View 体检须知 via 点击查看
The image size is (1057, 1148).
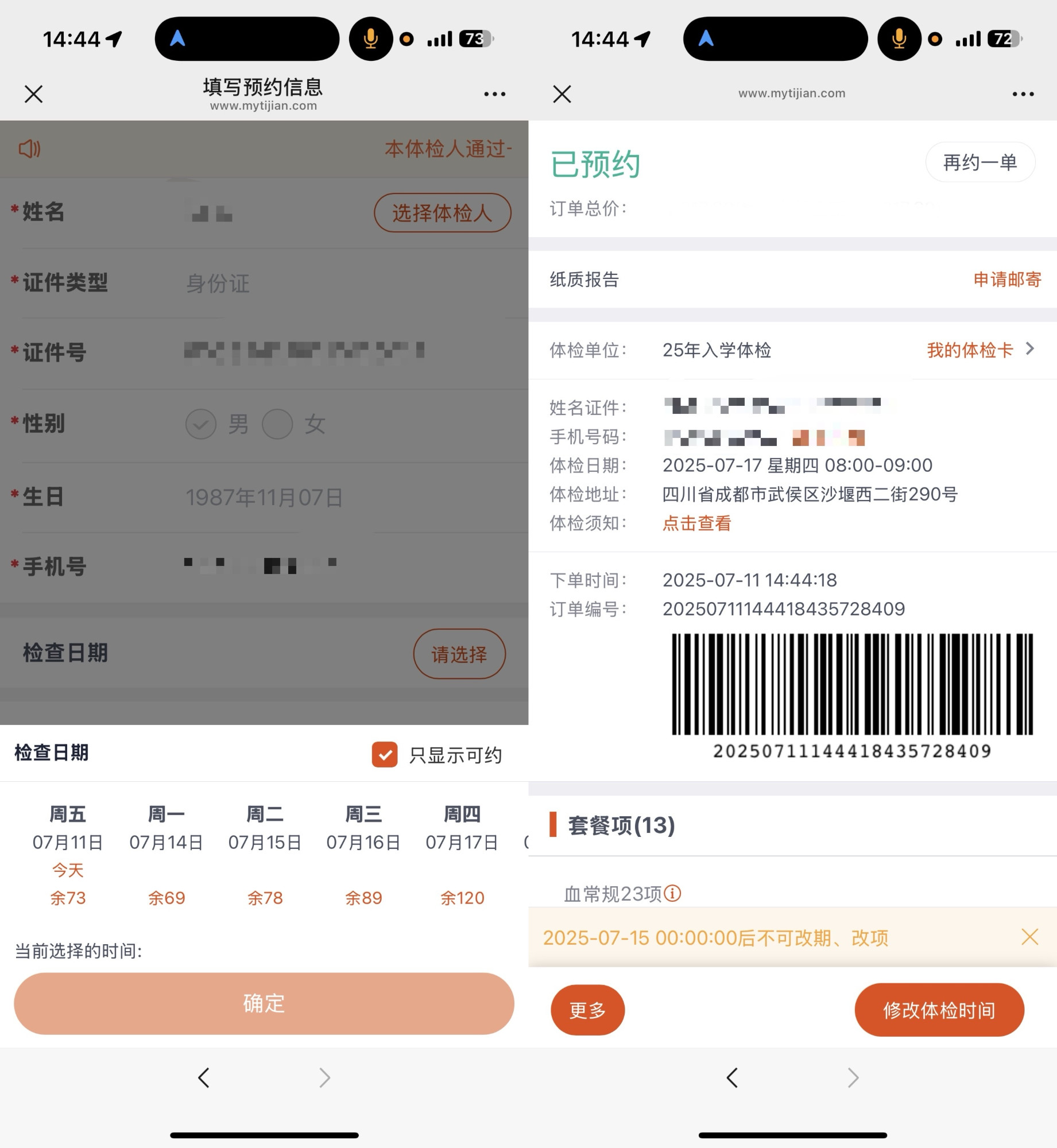point(696,523)
